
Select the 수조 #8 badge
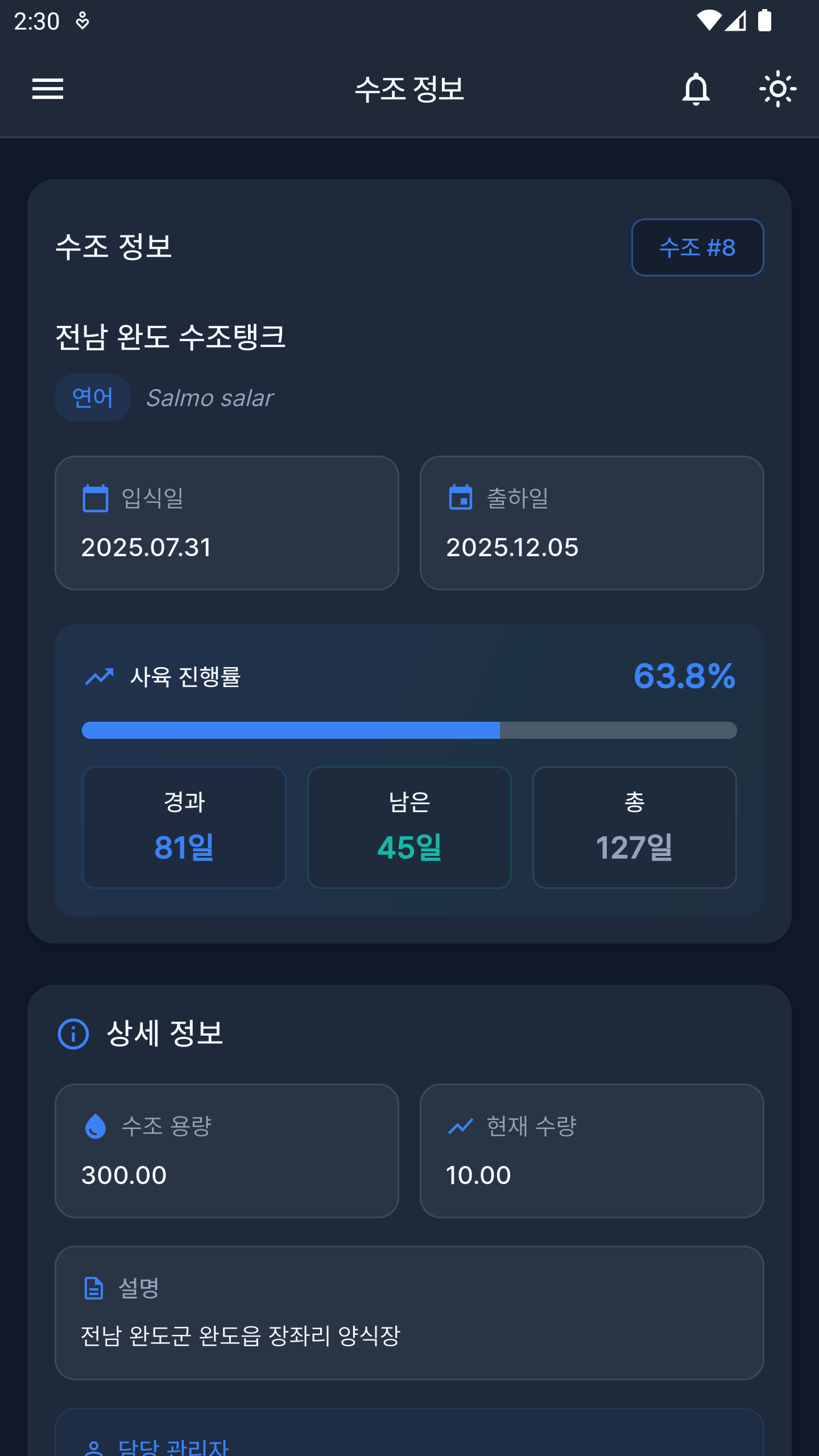point(697,247)
